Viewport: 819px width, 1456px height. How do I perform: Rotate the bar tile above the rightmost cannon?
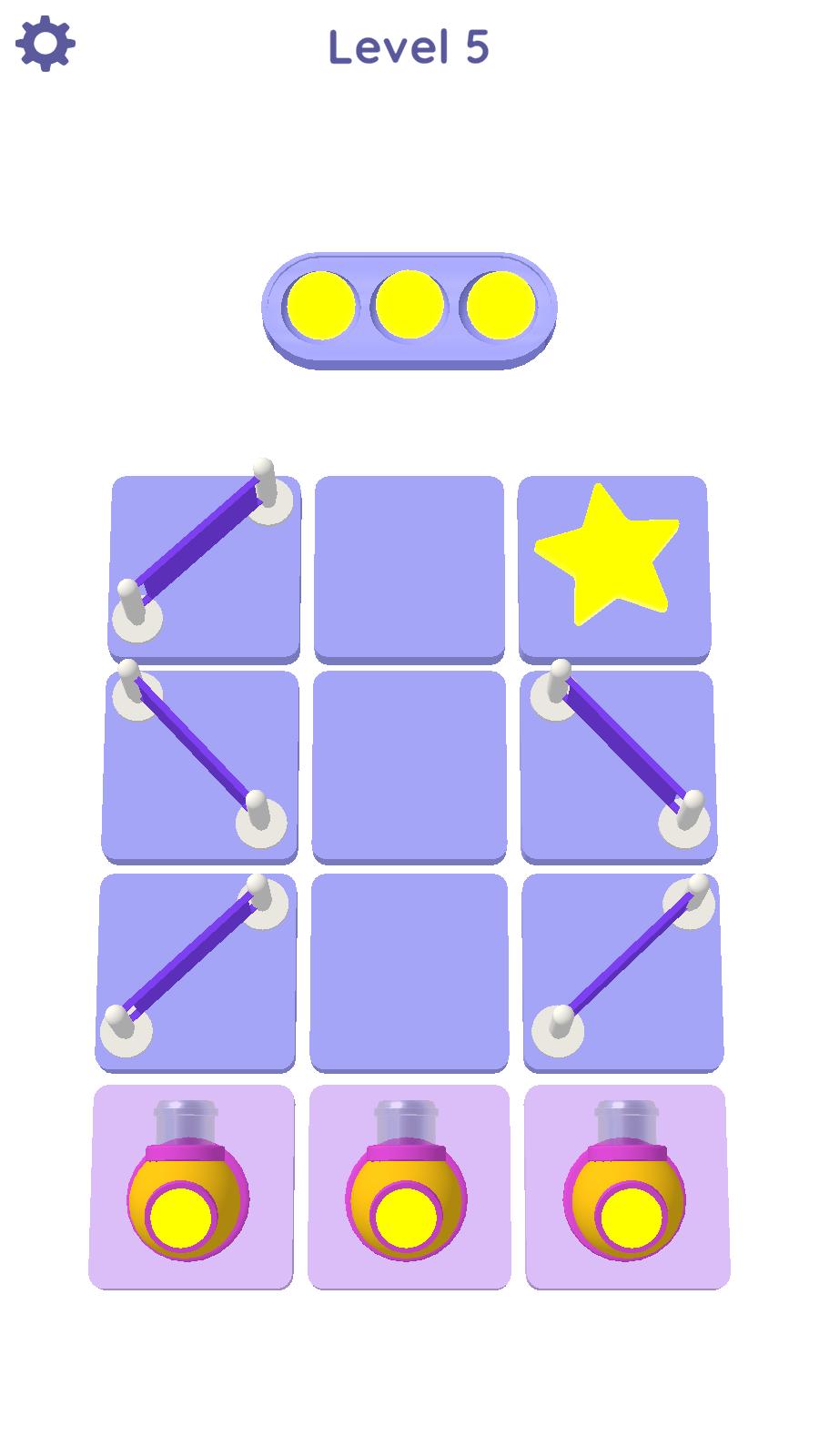click(x=623, y=971)
